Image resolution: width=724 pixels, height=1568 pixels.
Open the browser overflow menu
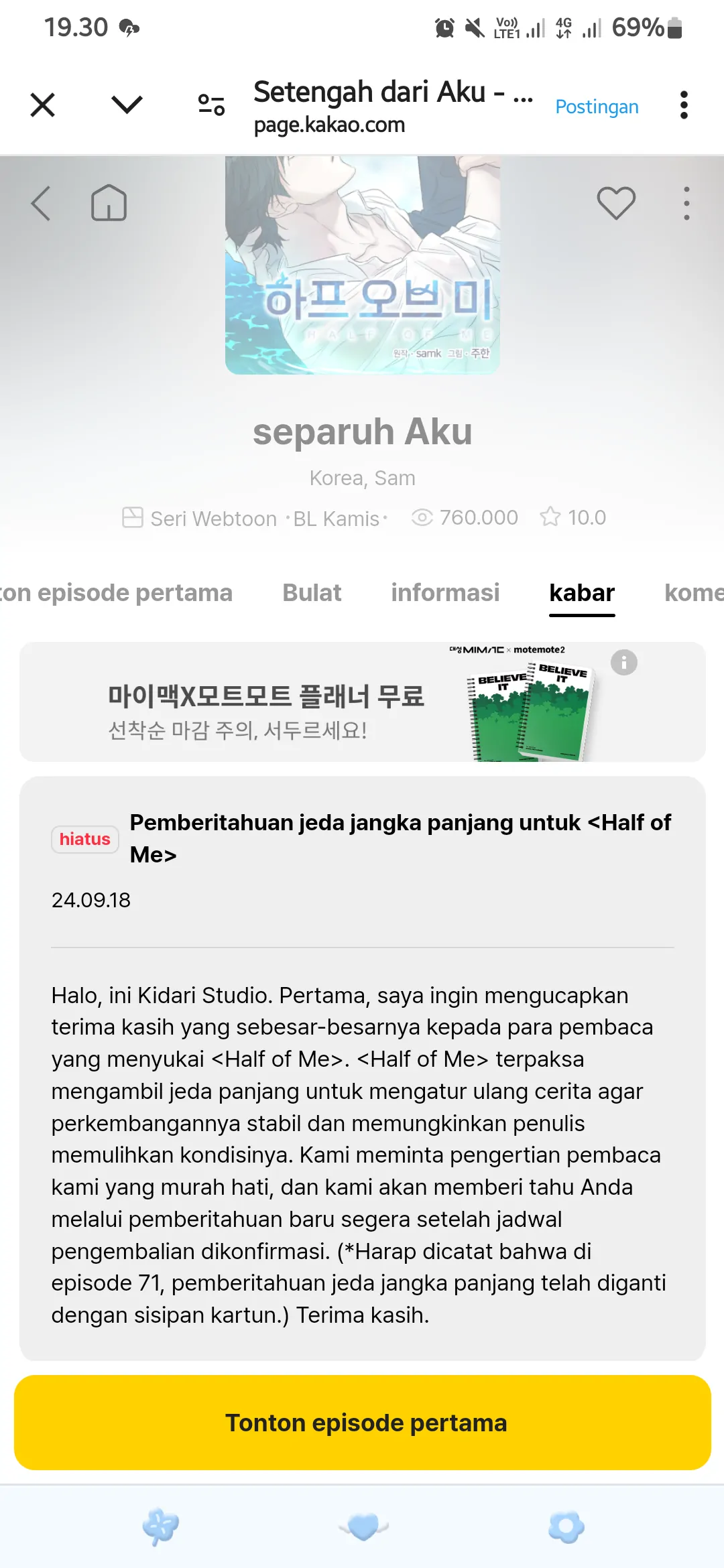pyautogui.click(x=683, y=105)
